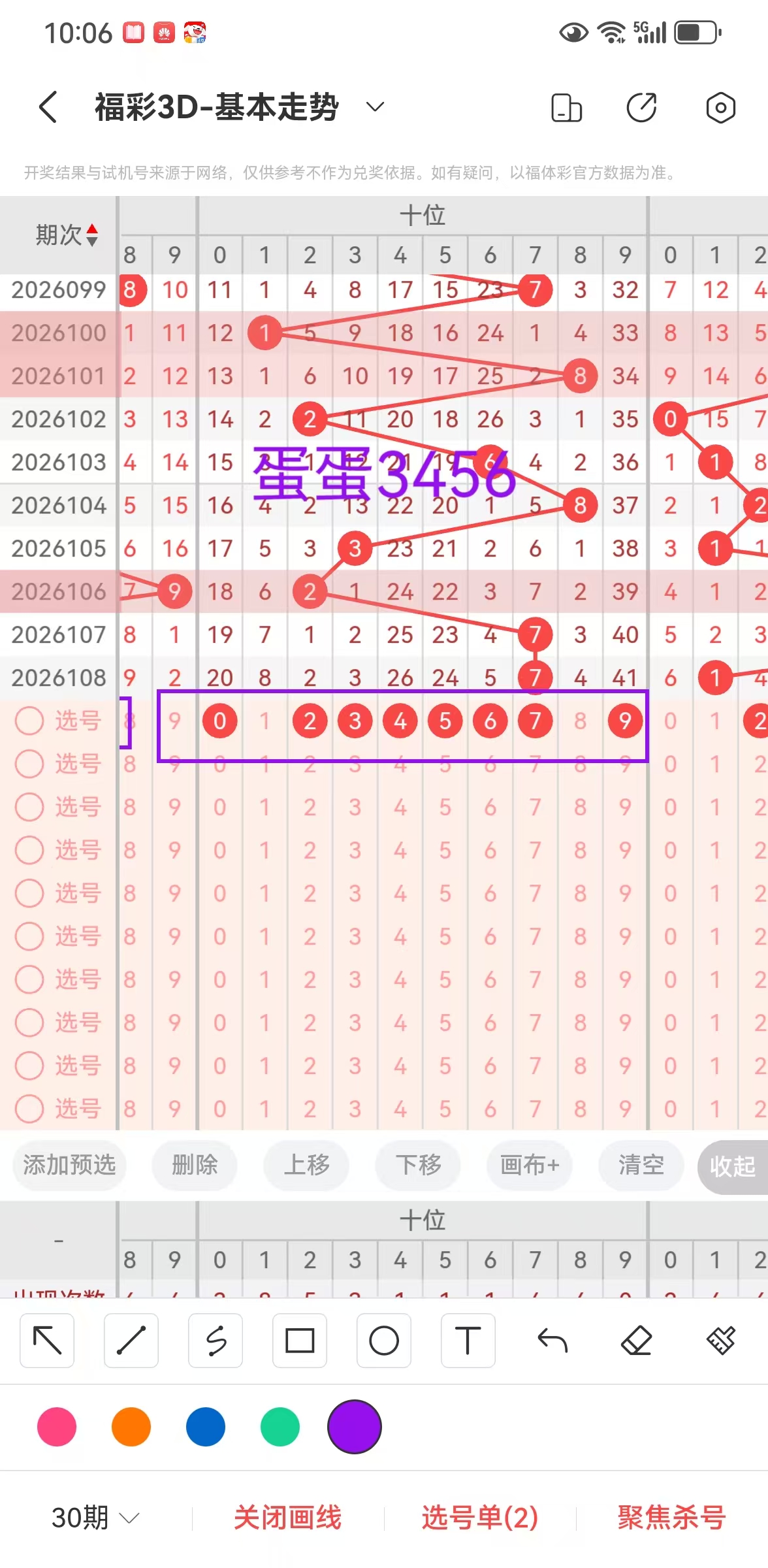Image resolution: width=768 pixels, height=1568 pixels.
Task: Select the pink color swatch
Action: pos(57,1427)
